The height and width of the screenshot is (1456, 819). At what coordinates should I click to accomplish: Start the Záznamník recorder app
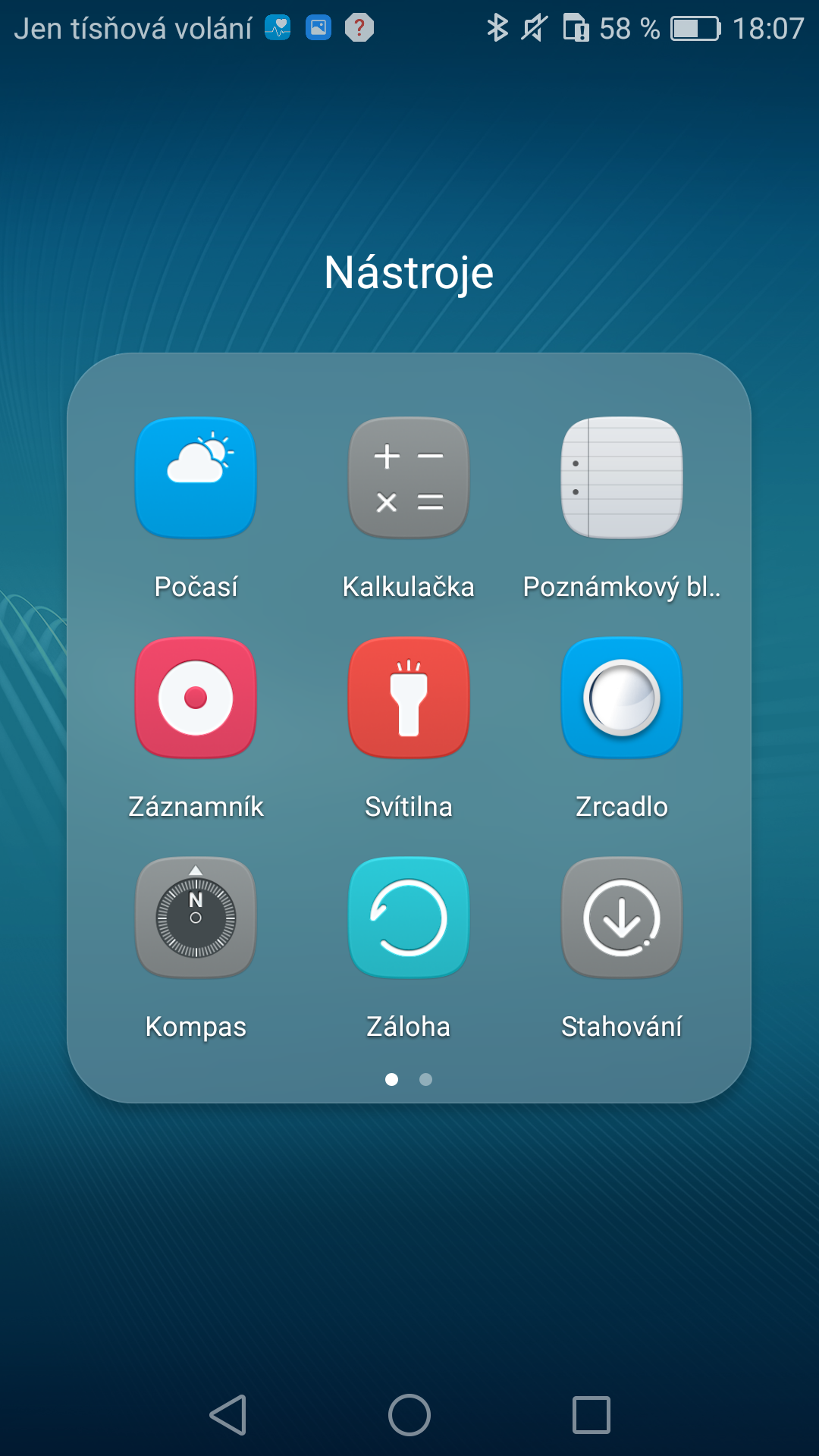tap(196, 698)
